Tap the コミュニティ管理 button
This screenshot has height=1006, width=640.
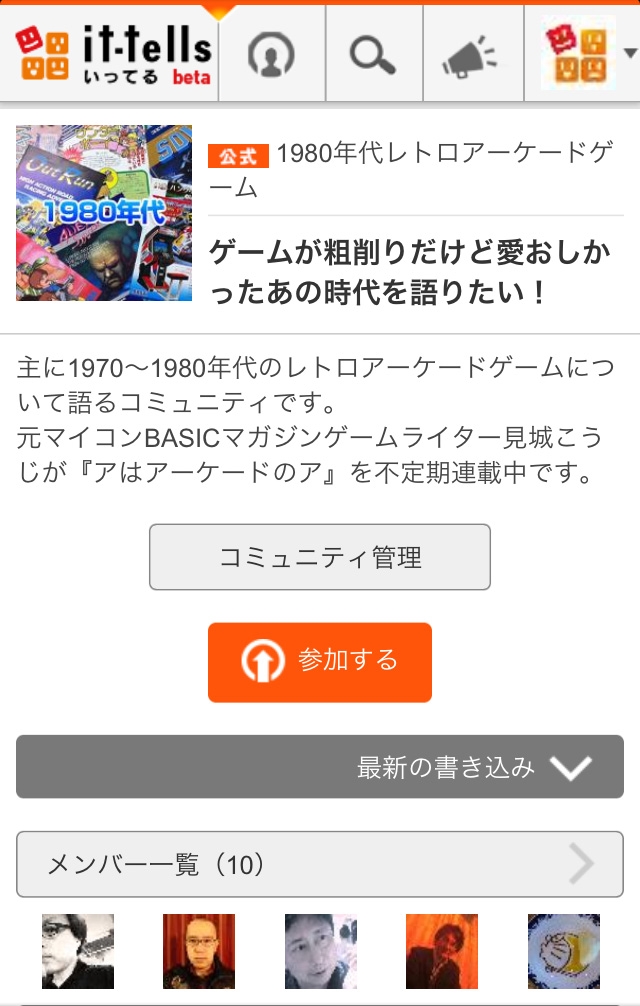[320, 557]
